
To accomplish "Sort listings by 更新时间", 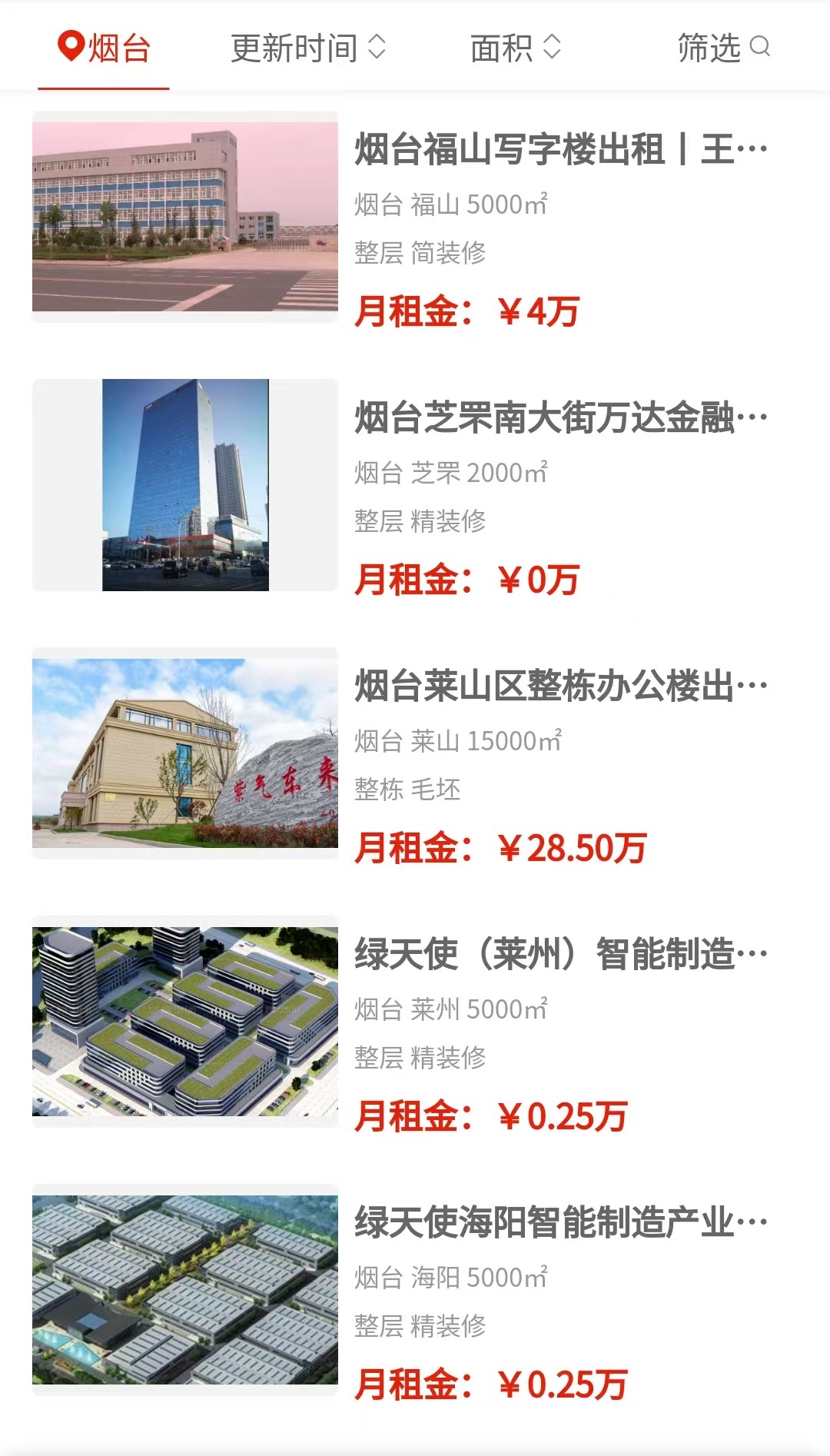I will (x=308, y=48).
